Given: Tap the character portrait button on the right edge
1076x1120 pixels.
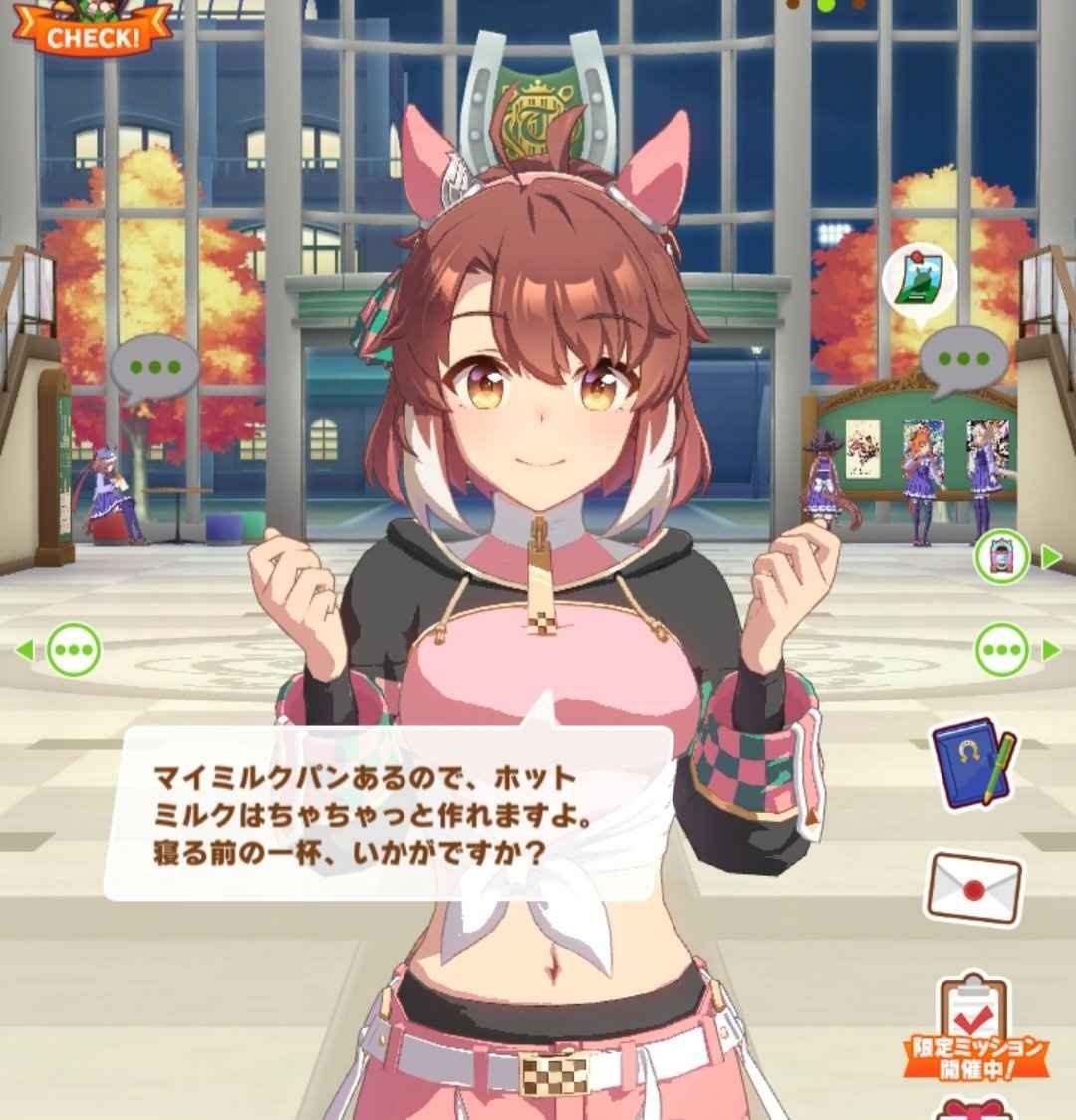Looking at the screenshot, I should [x=1001, y=556].
